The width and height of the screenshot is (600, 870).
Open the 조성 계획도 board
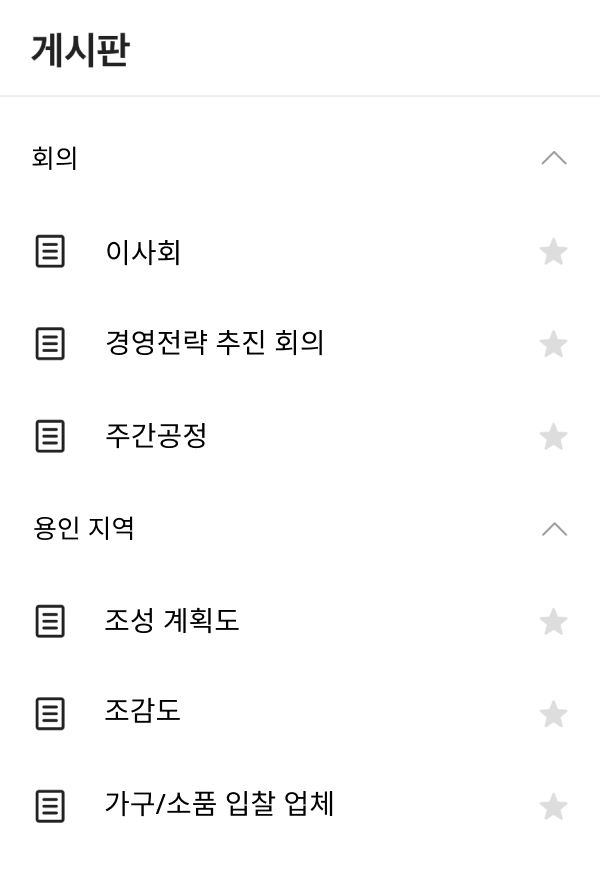[172, 622]
